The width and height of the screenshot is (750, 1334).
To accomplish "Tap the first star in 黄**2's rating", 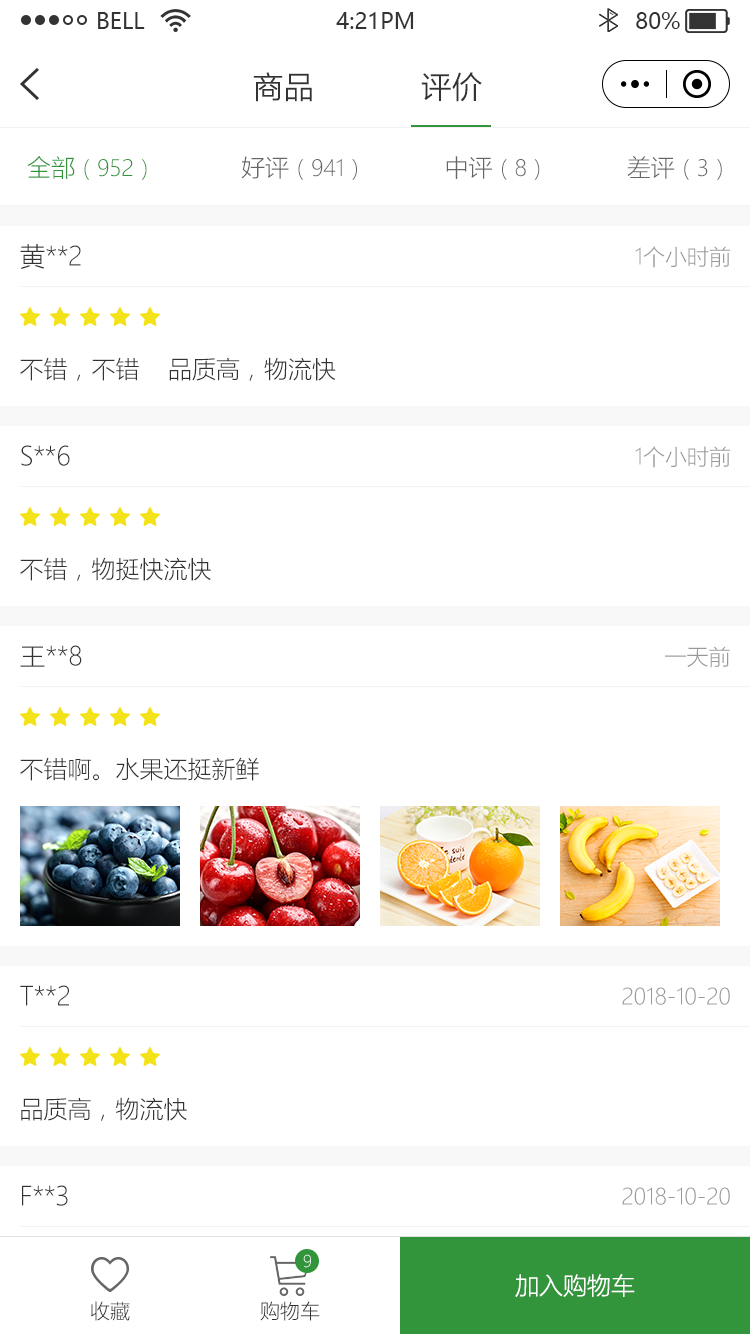I will pyautogui.click(x=30, y=316).
